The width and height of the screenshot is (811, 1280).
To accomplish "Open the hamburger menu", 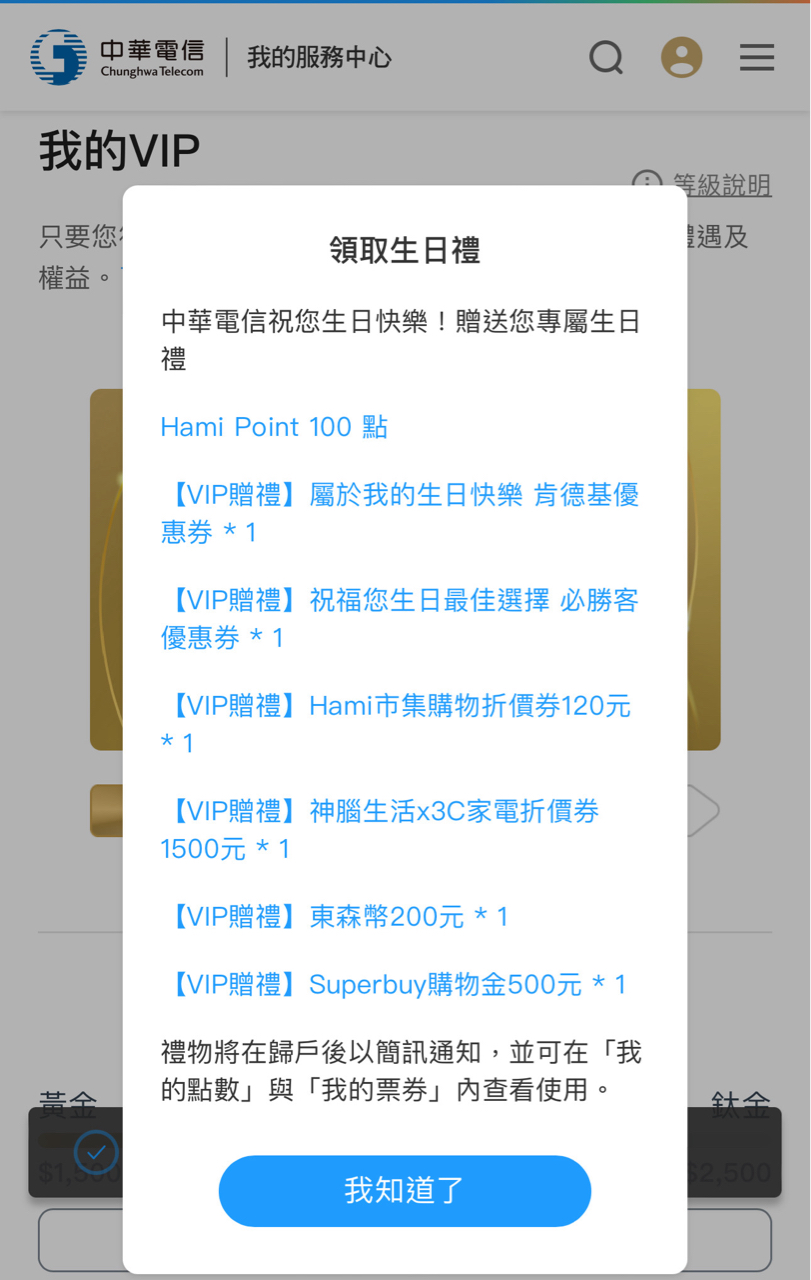I will coord(757,57).
